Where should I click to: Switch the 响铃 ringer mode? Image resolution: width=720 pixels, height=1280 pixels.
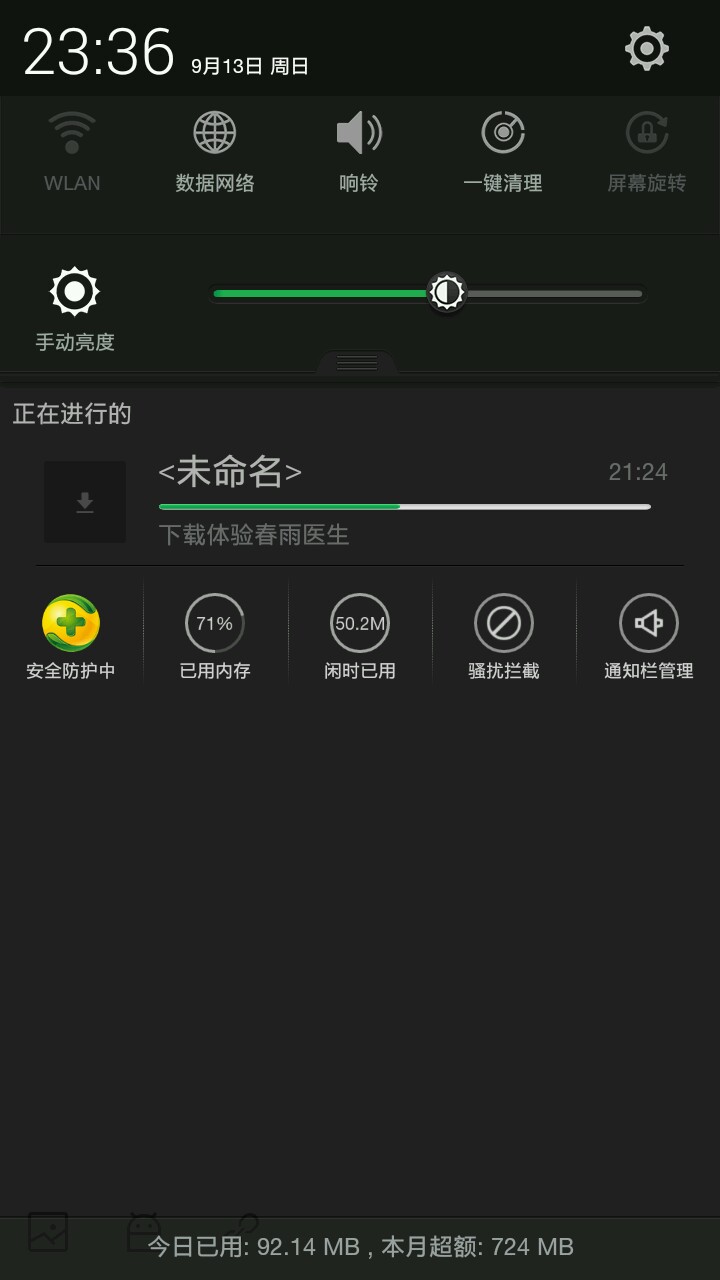(359, 150)
